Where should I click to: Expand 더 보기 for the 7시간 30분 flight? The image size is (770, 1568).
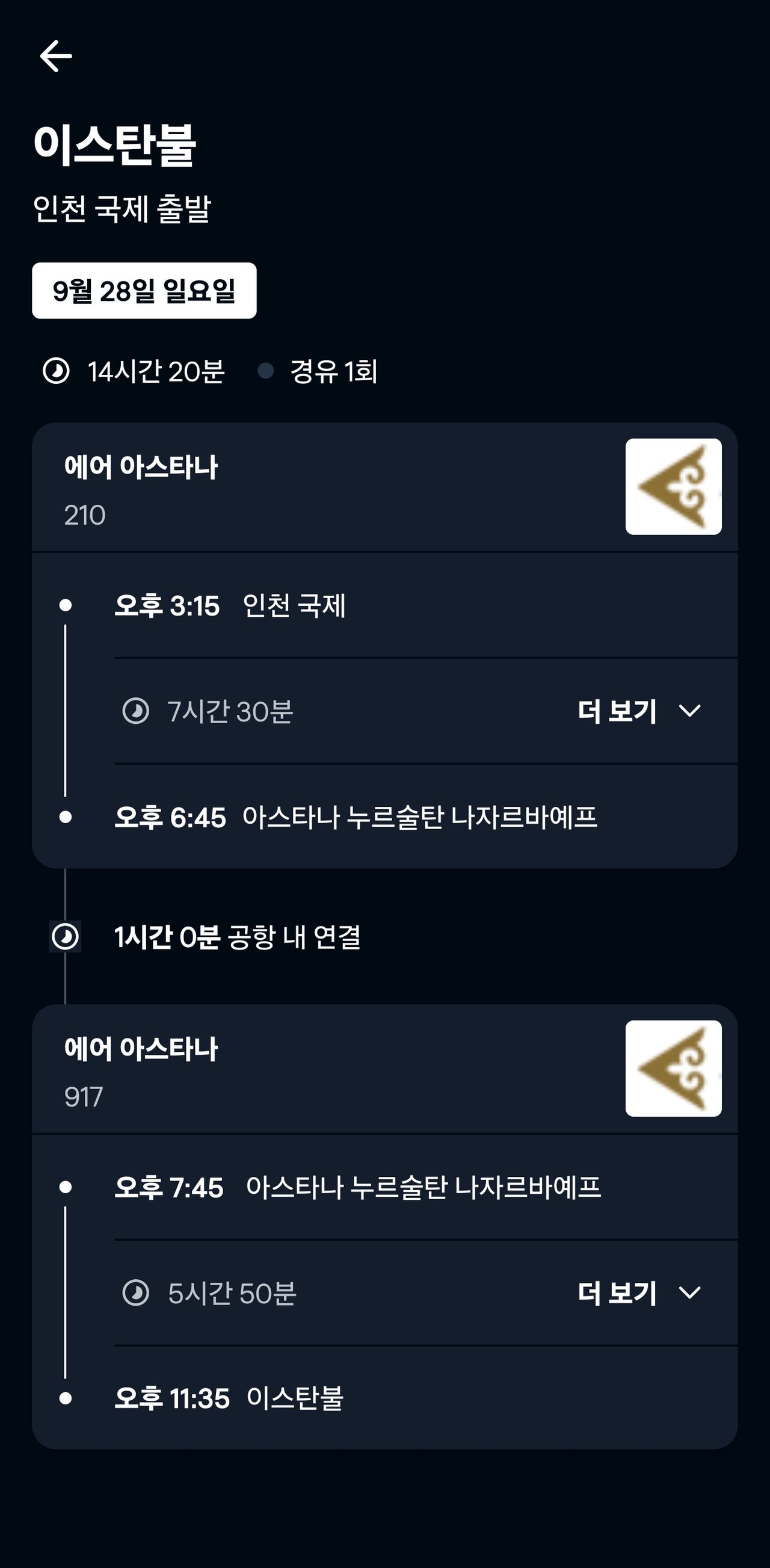pyautogui.click(x=639, y=711)
